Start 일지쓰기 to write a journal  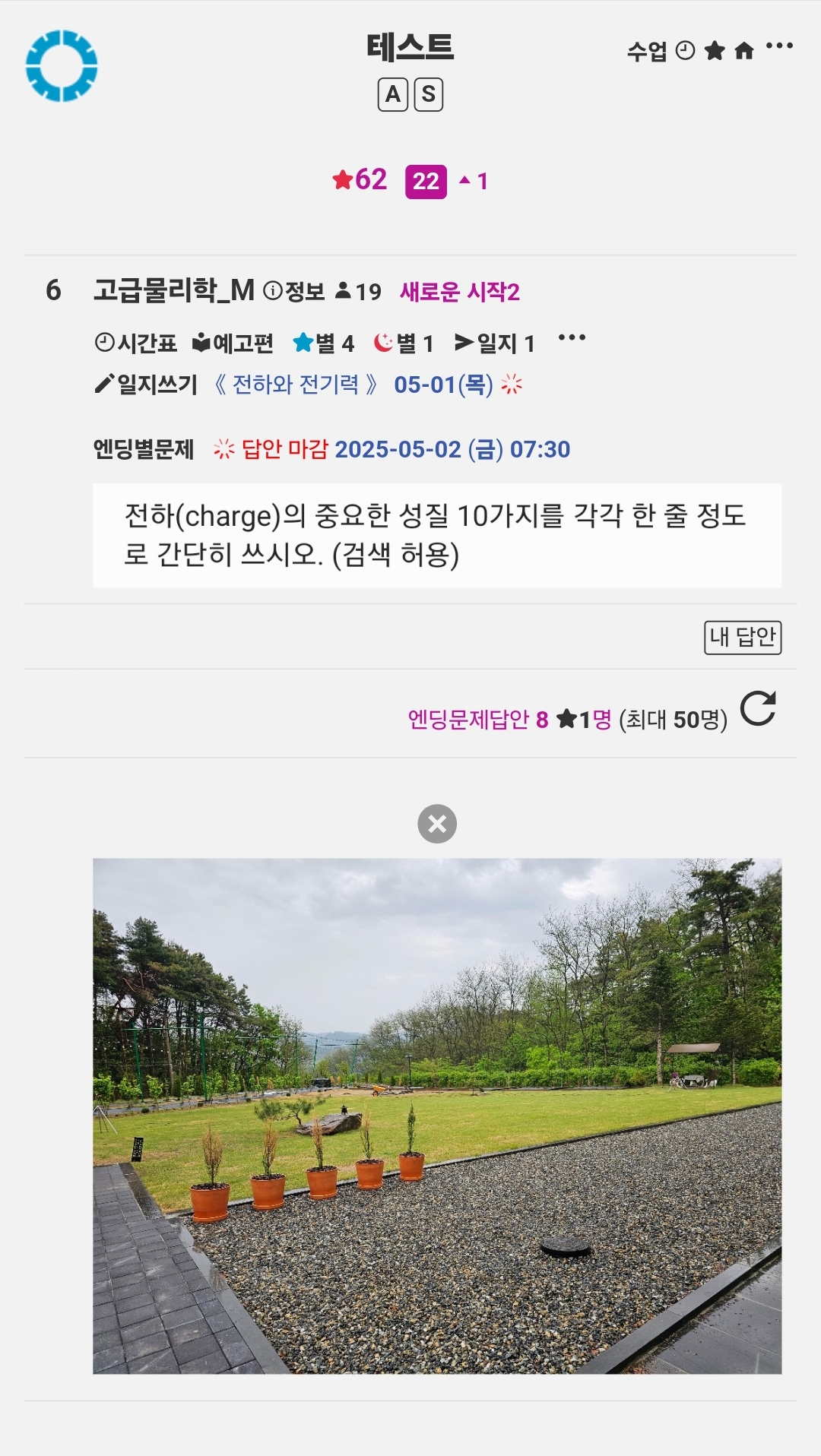coord(146,385)
